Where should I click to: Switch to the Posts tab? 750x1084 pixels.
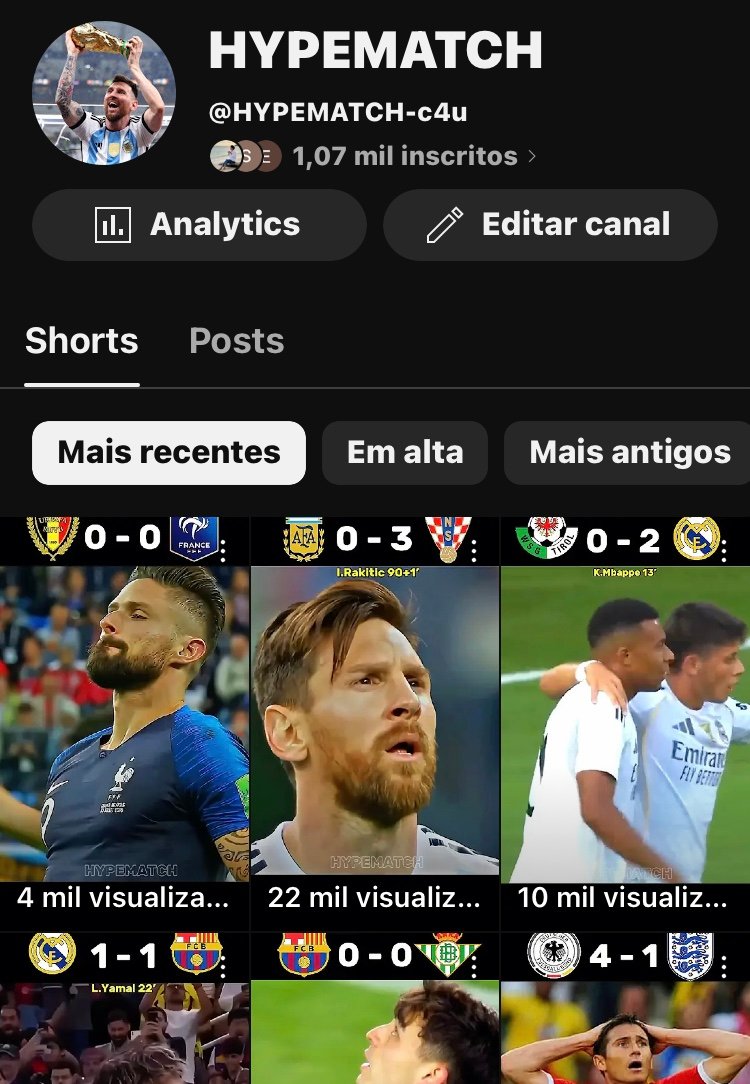pos(236,341)
